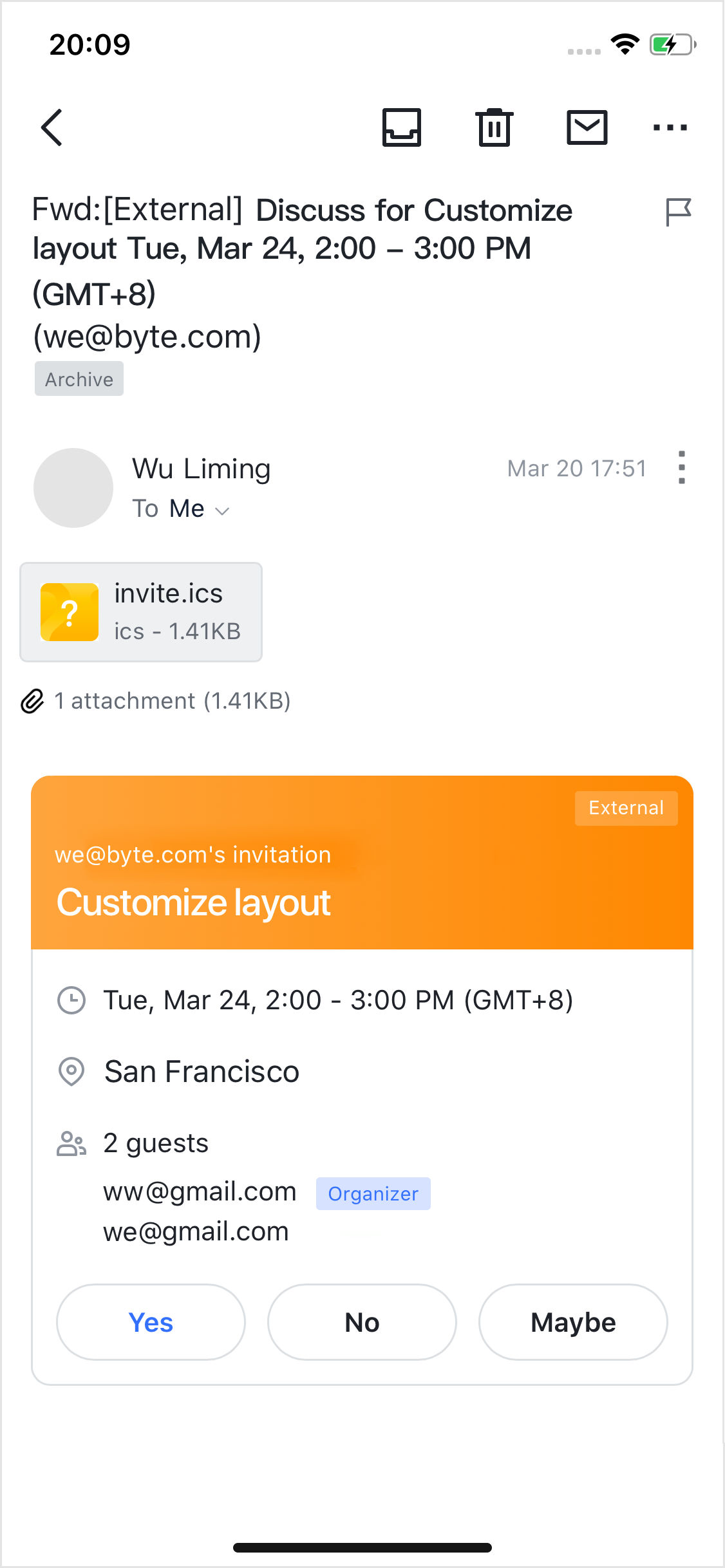Archive this email
The width and height of the screenshot is (725, 1568).
[x=402, y=127]
